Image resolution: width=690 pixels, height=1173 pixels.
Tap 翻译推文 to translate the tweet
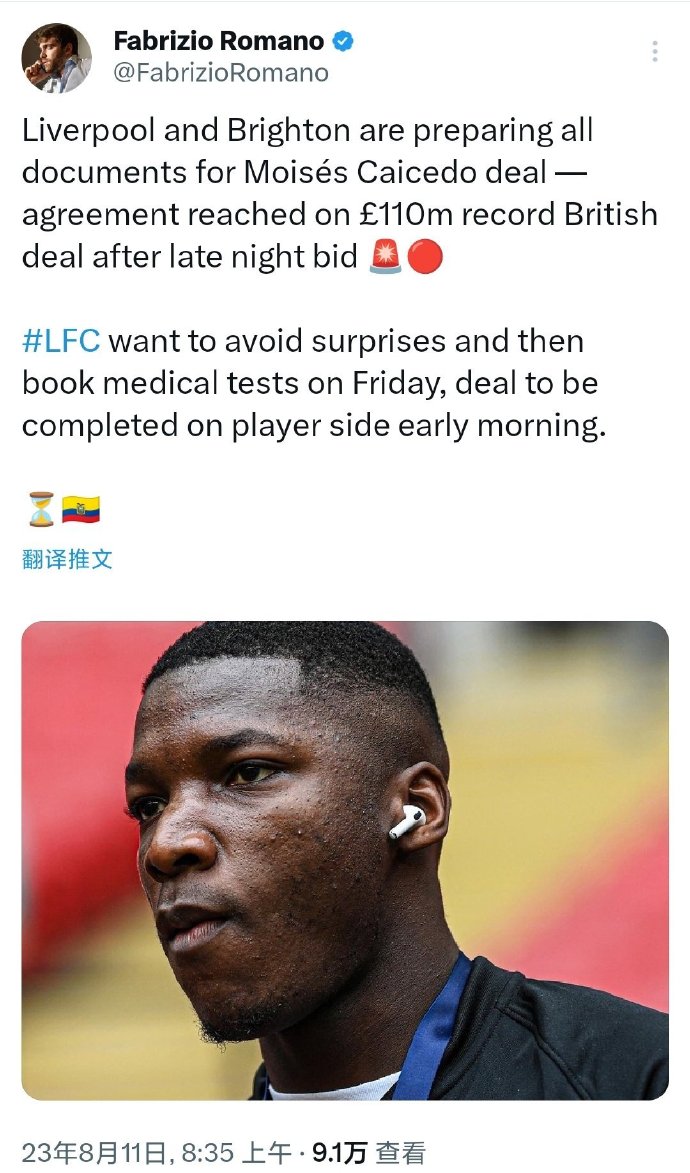tap(67, 559)
